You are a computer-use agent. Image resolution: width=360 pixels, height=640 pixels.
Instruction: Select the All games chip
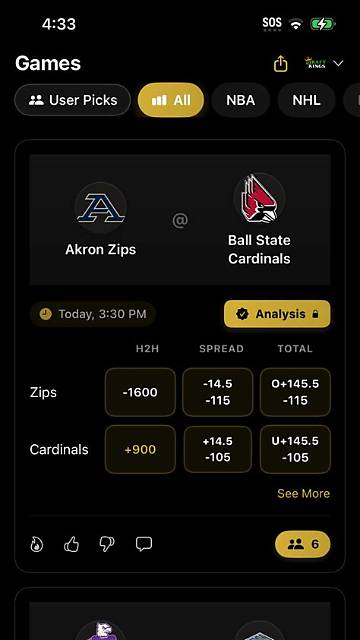coord(171,100)
